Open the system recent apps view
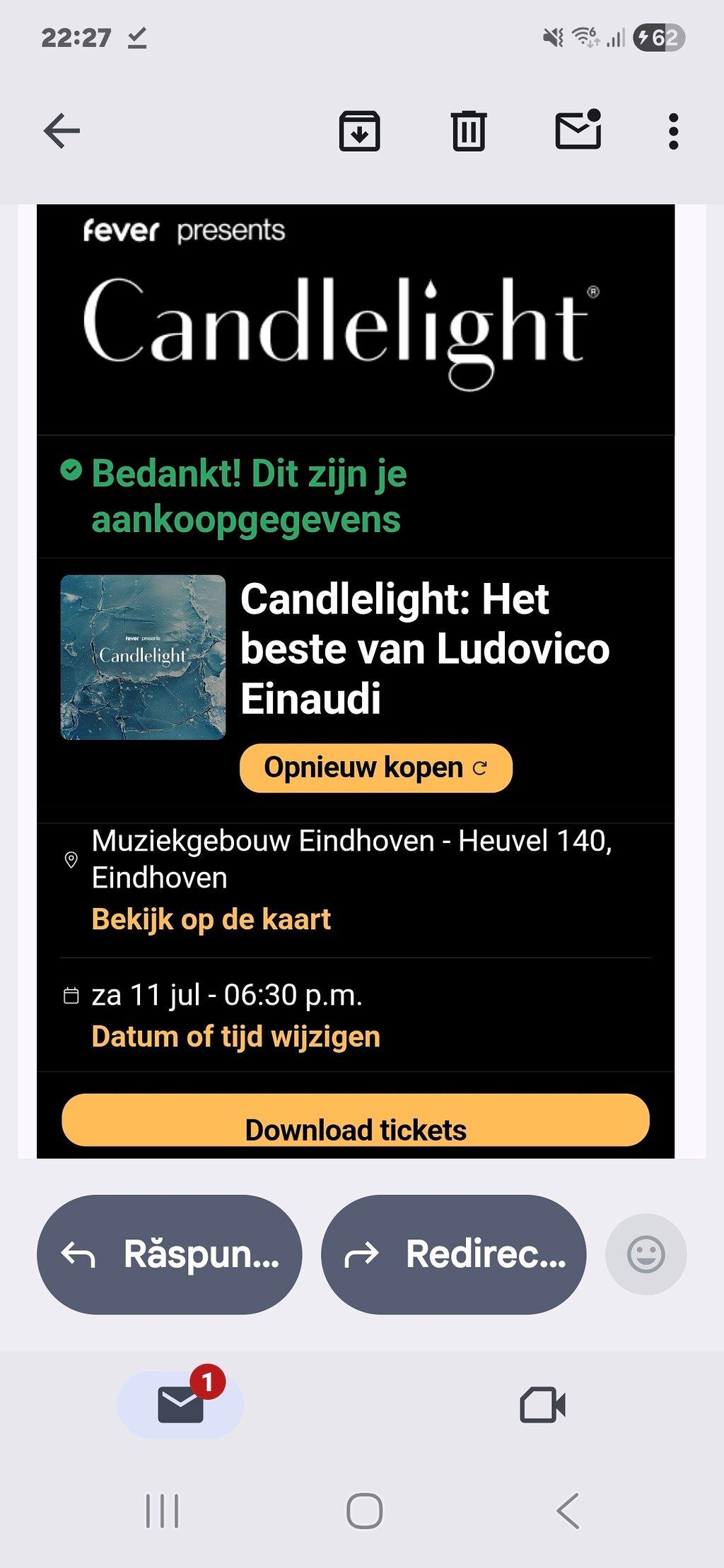The width and height of the screenshot is (724, 1568). pos(162,1511)
